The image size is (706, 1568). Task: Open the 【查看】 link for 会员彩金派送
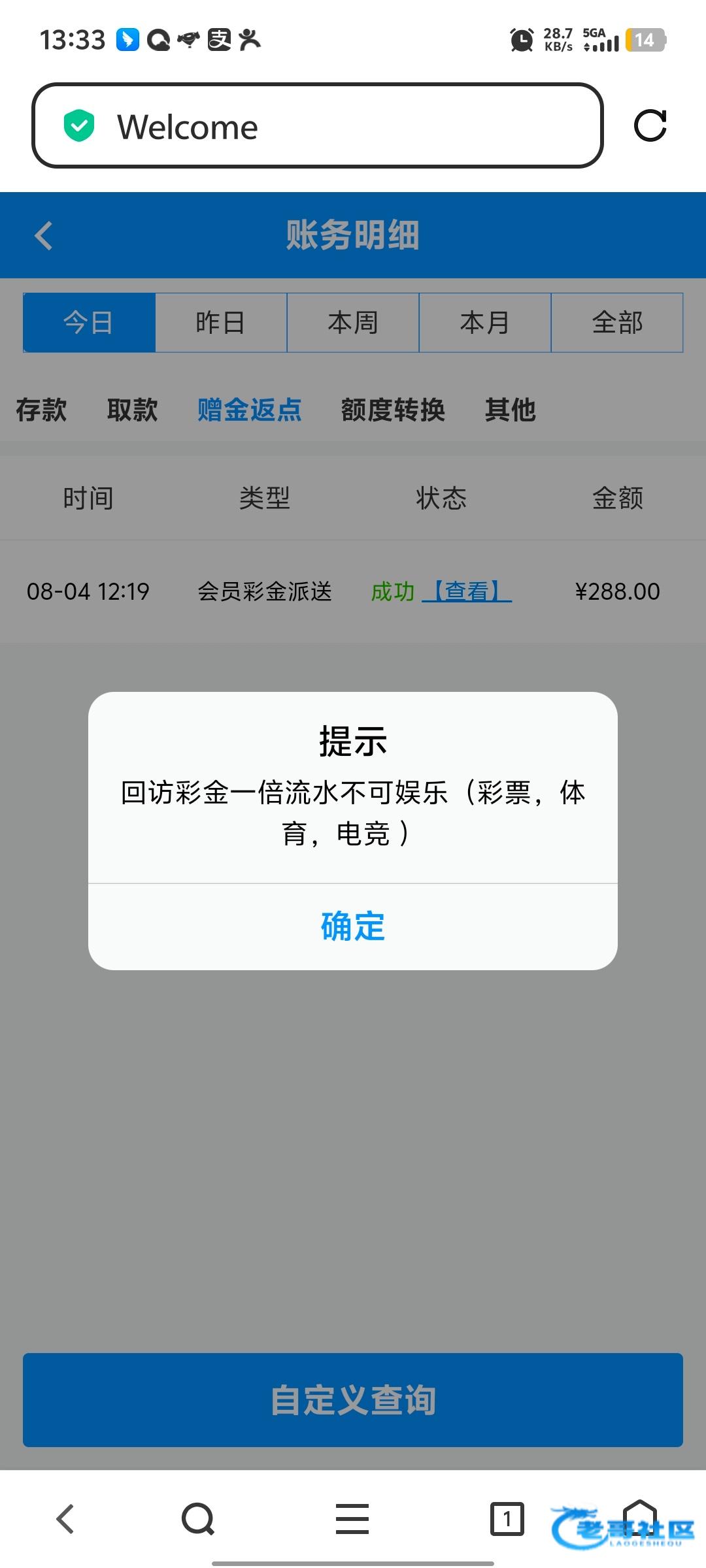[x=467, y=591]
